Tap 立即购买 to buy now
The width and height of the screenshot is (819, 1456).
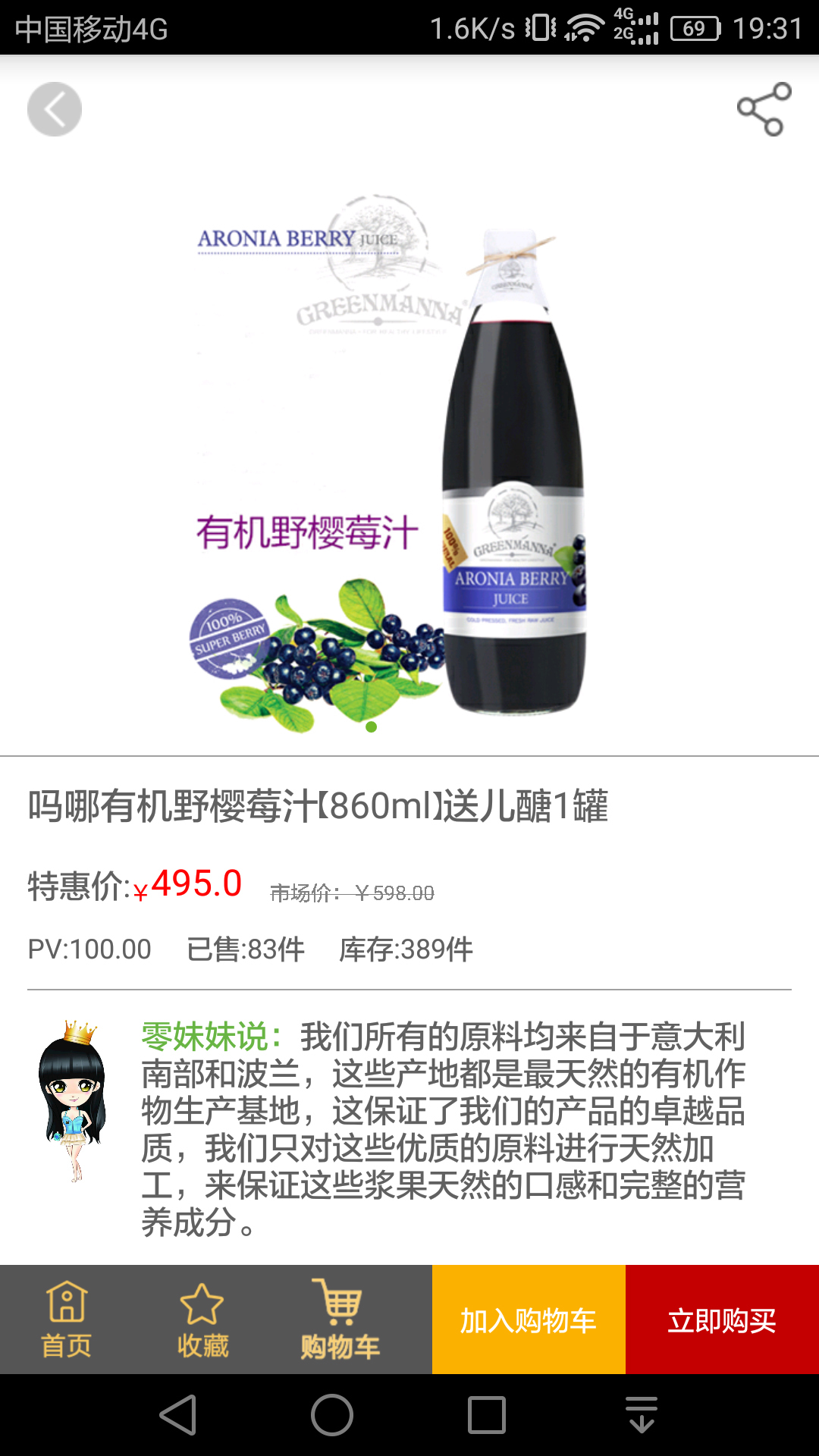tap(722, 1319)
